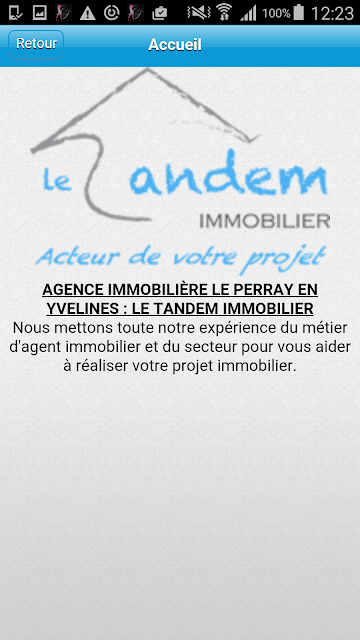Tap the Retour back button

(36, 44)
